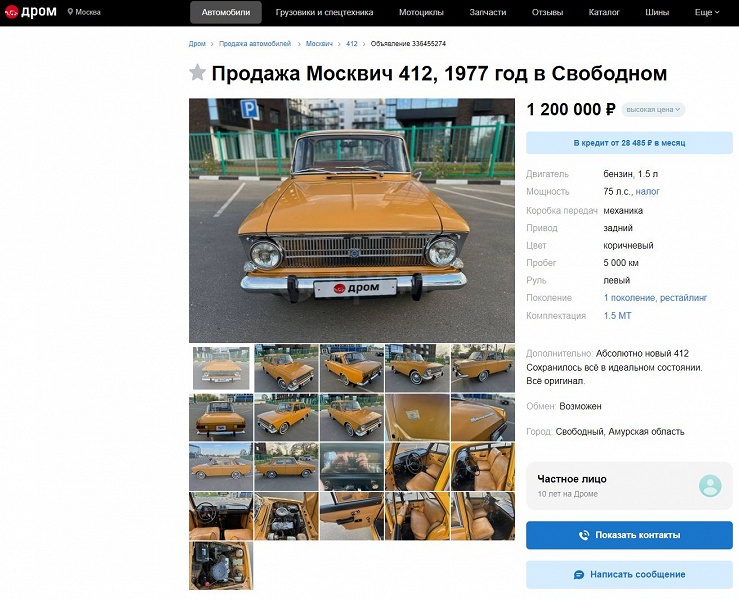The width and height of the screenshot is (739, 600).
Task: Open the Москвич breadcrumb link
Action: coord(319,44)
